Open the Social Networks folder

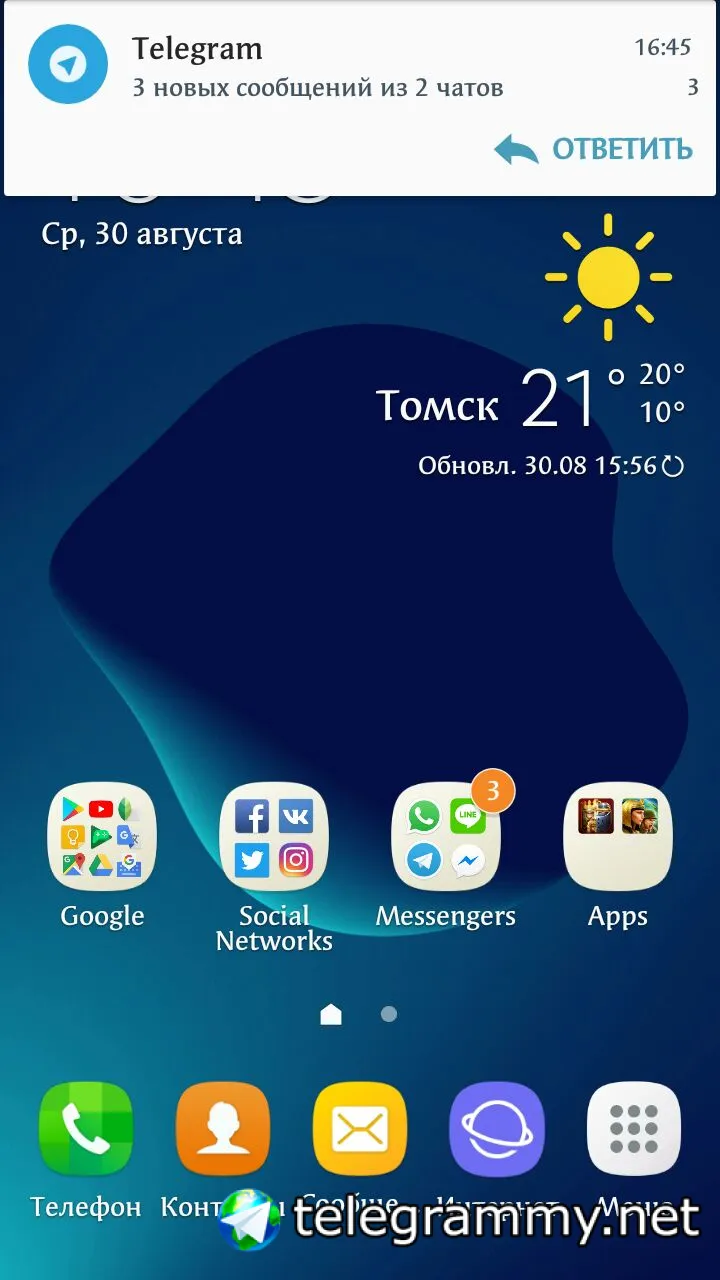(x=274, y=838)
